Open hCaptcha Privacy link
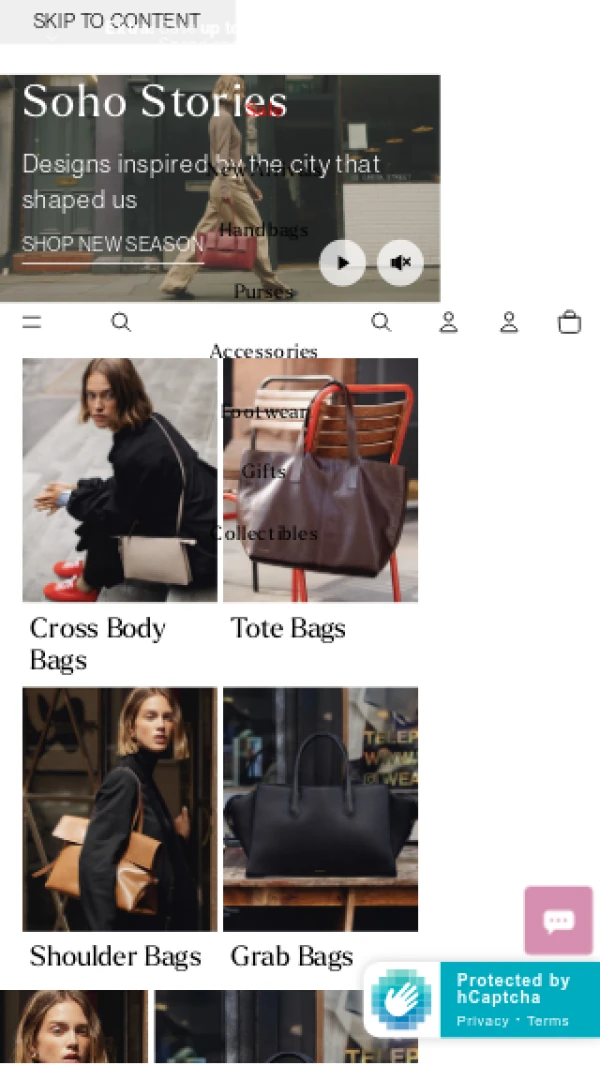Image resolution: width=600 pixels, height=1065 pixels. 483,1021
